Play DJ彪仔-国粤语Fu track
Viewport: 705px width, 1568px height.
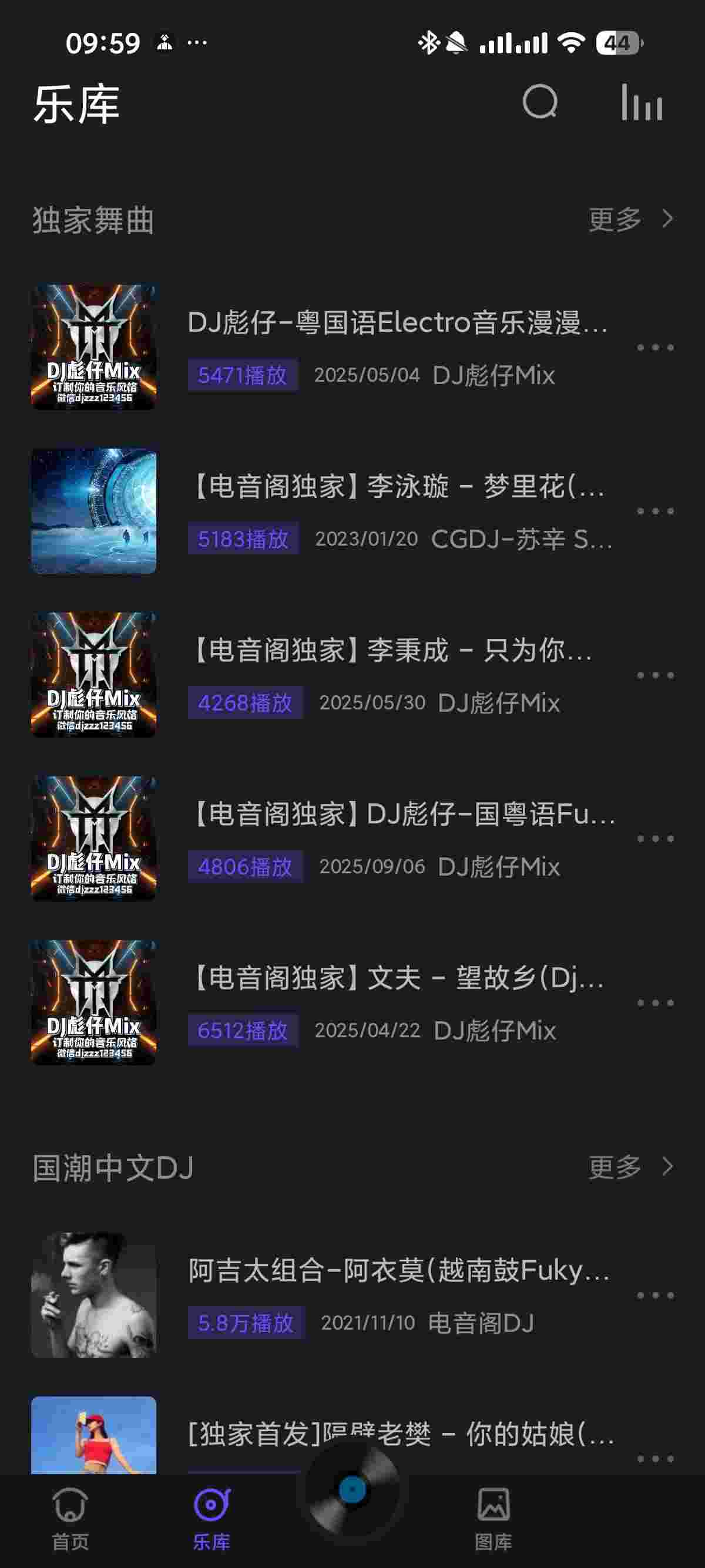[402, 815]
